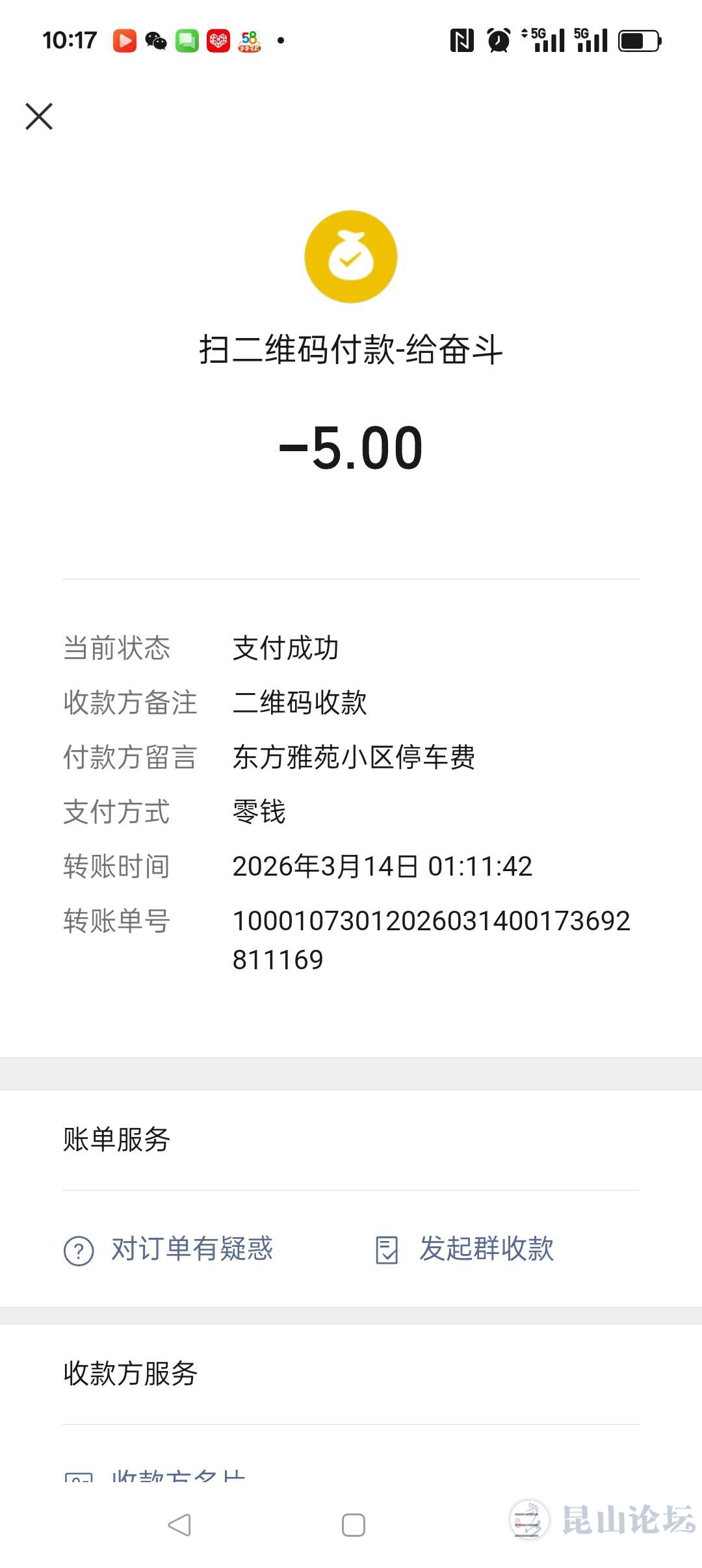This screenshot has height=1568, width=702.
Task: Go back with system back button
Action: pyautogui.click(x=179, y=1524)
